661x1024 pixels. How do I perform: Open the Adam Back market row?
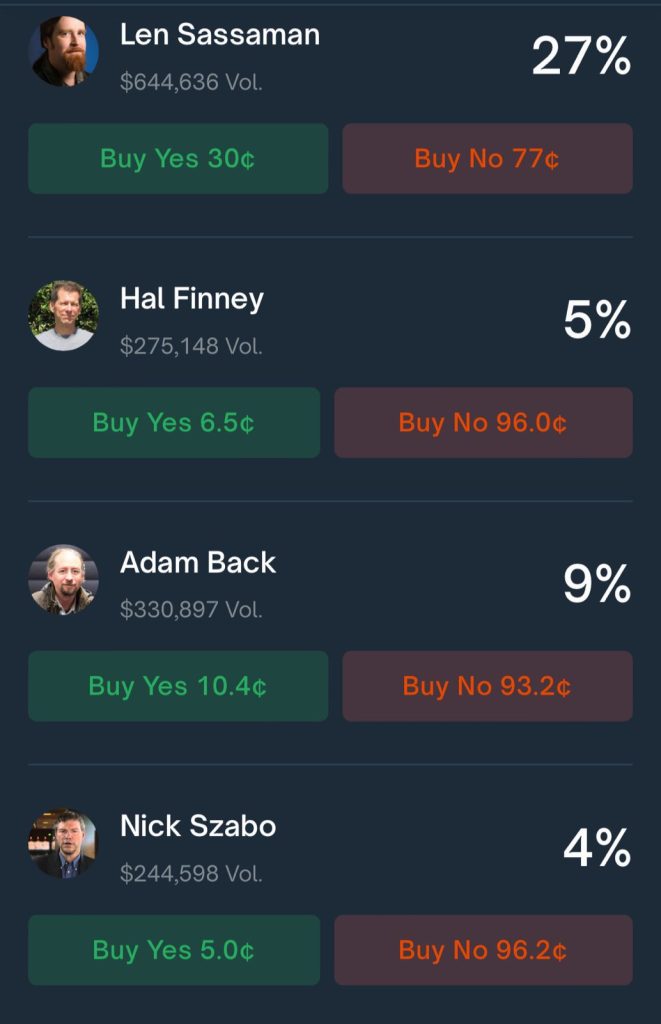tap(197, 563)
